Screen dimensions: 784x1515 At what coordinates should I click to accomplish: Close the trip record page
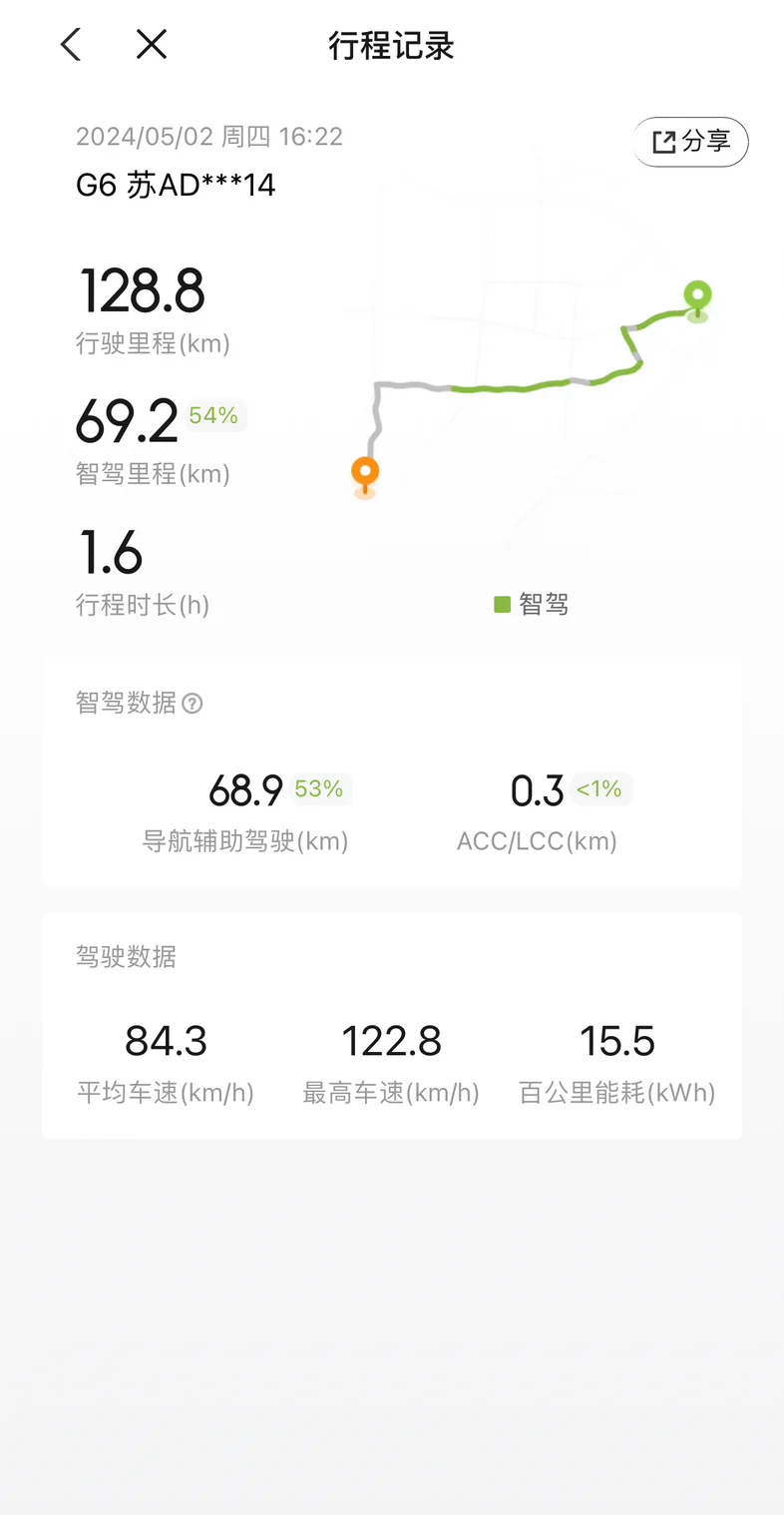click(x=152, y=44)
